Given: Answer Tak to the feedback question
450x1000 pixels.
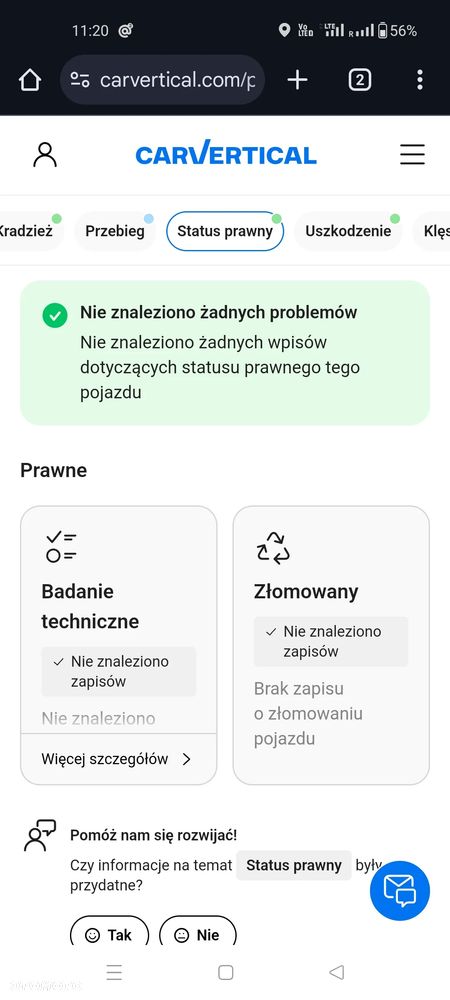Looking at the screenshot, I should (x=109, y=934).
